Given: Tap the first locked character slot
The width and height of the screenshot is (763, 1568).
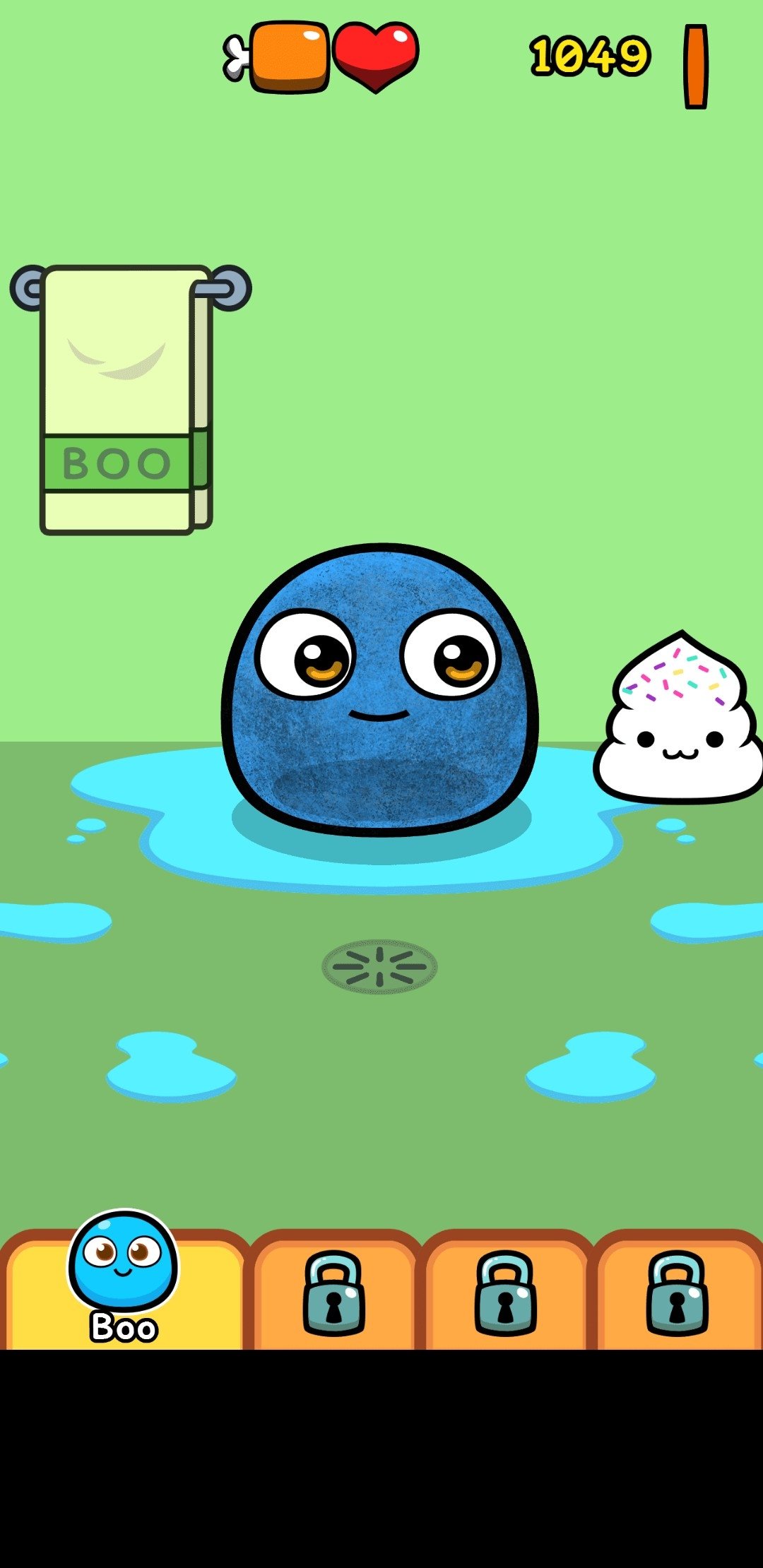Looking at the screenshot, I should 333,1292.
